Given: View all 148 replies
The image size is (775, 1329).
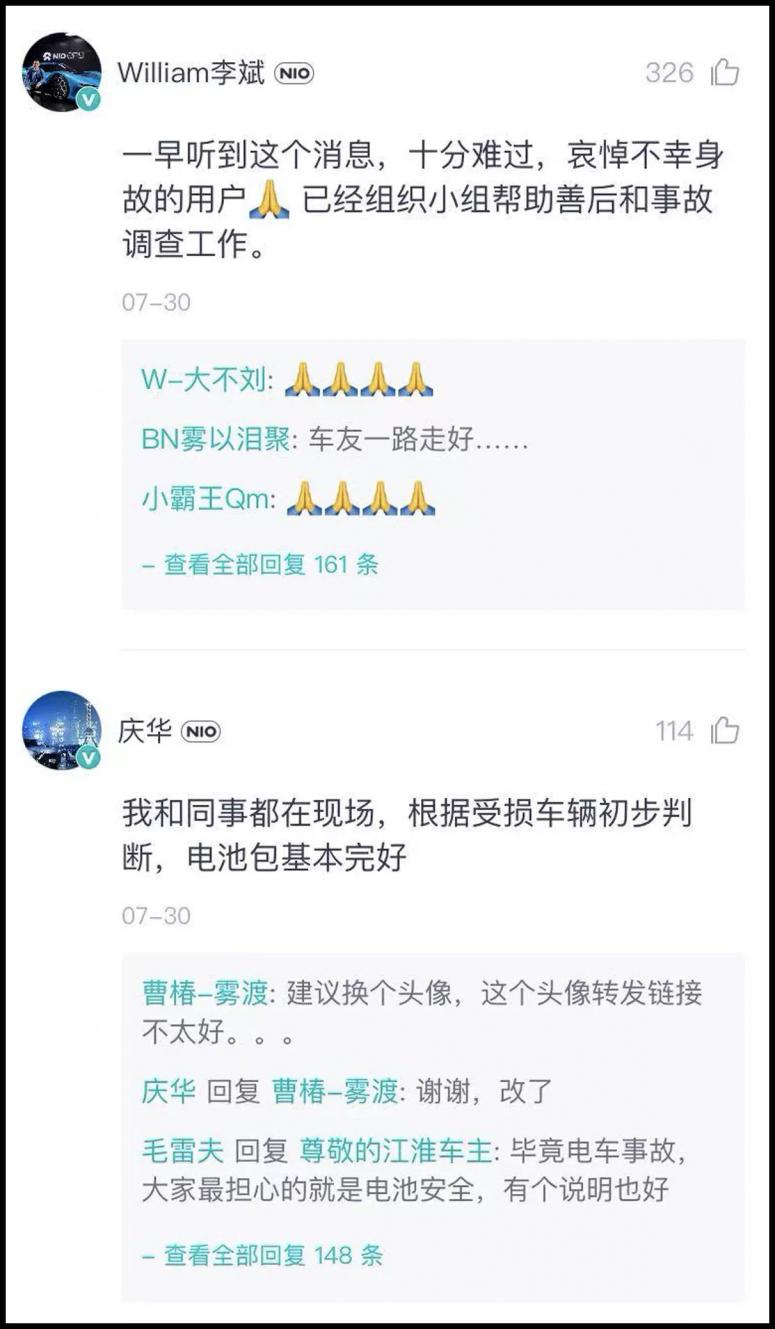Looking at the screenshot, I should [x=263, y=1255].
